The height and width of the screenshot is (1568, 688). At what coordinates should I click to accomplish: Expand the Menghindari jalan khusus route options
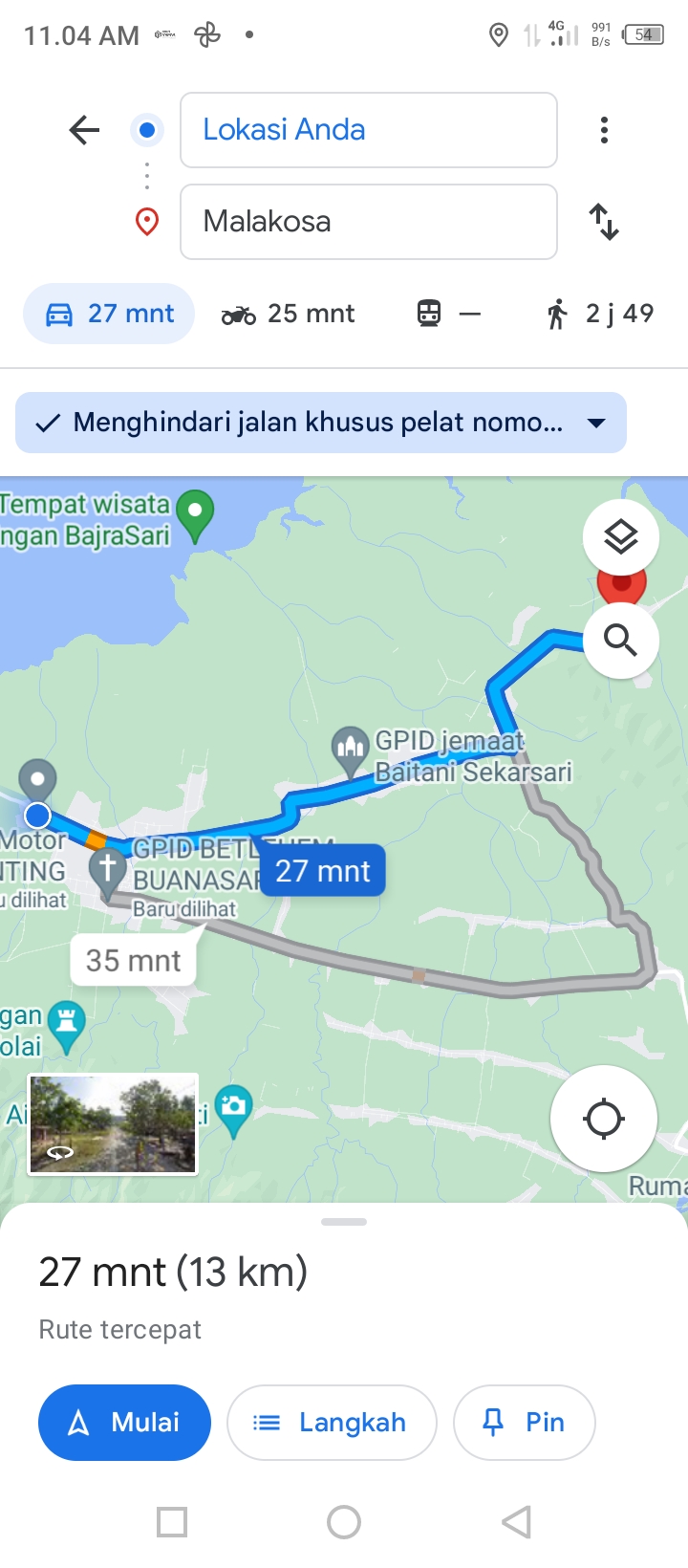(321, 423)
